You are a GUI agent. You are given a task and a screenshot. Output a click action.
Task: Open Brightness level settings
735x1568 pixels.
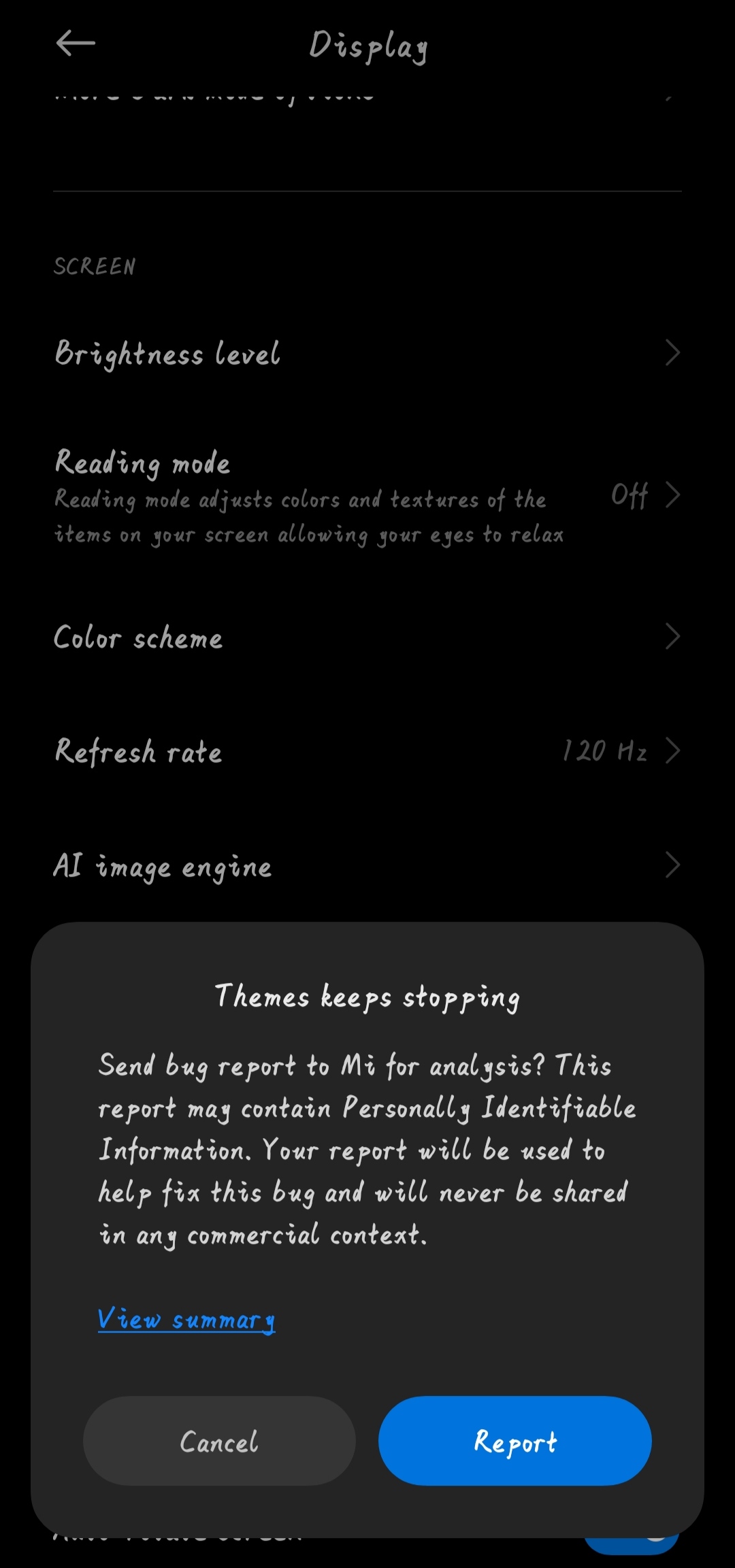pyautogui.click(x=367, y=353)
